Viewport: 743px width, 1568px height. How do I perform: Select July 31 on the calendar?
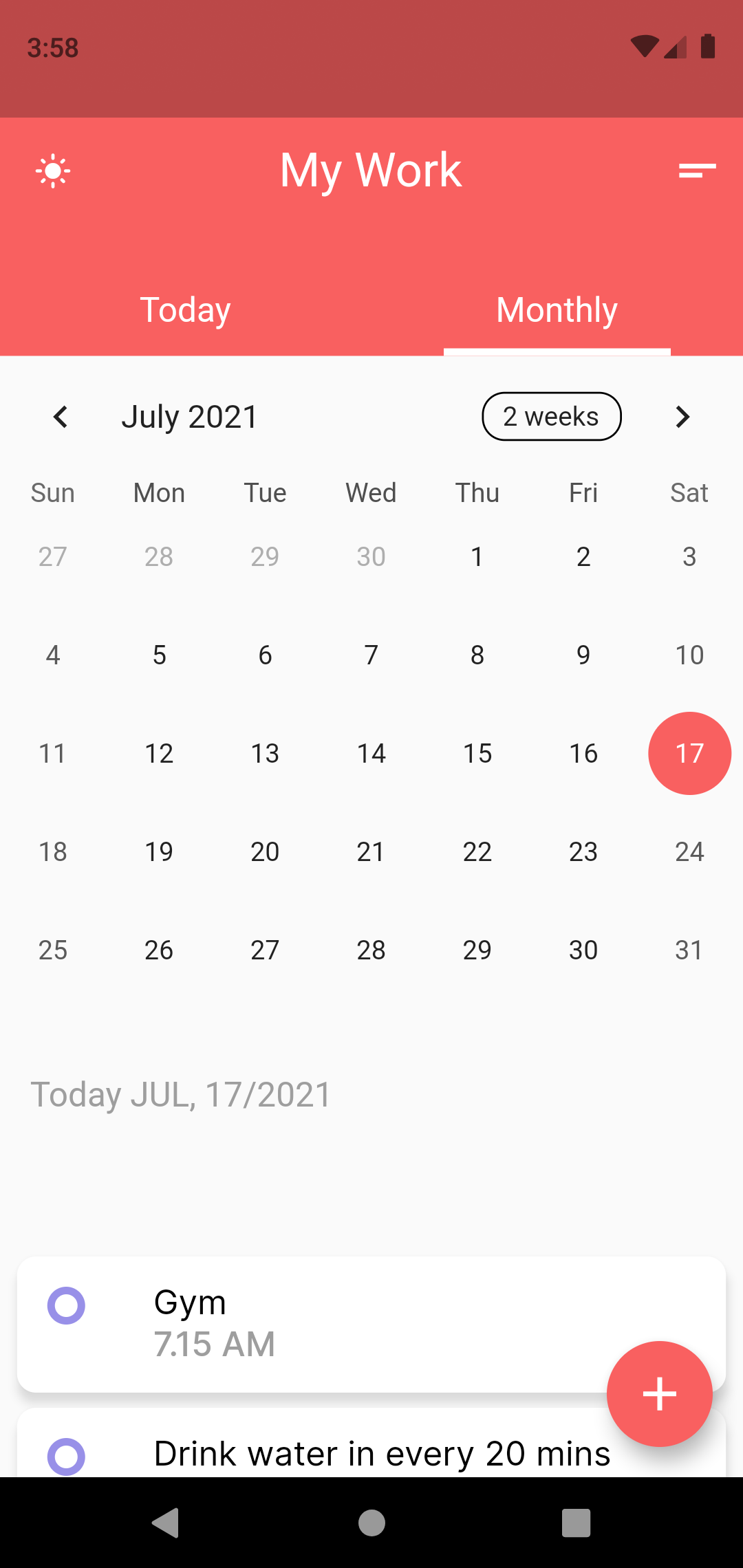coord(689,950)
